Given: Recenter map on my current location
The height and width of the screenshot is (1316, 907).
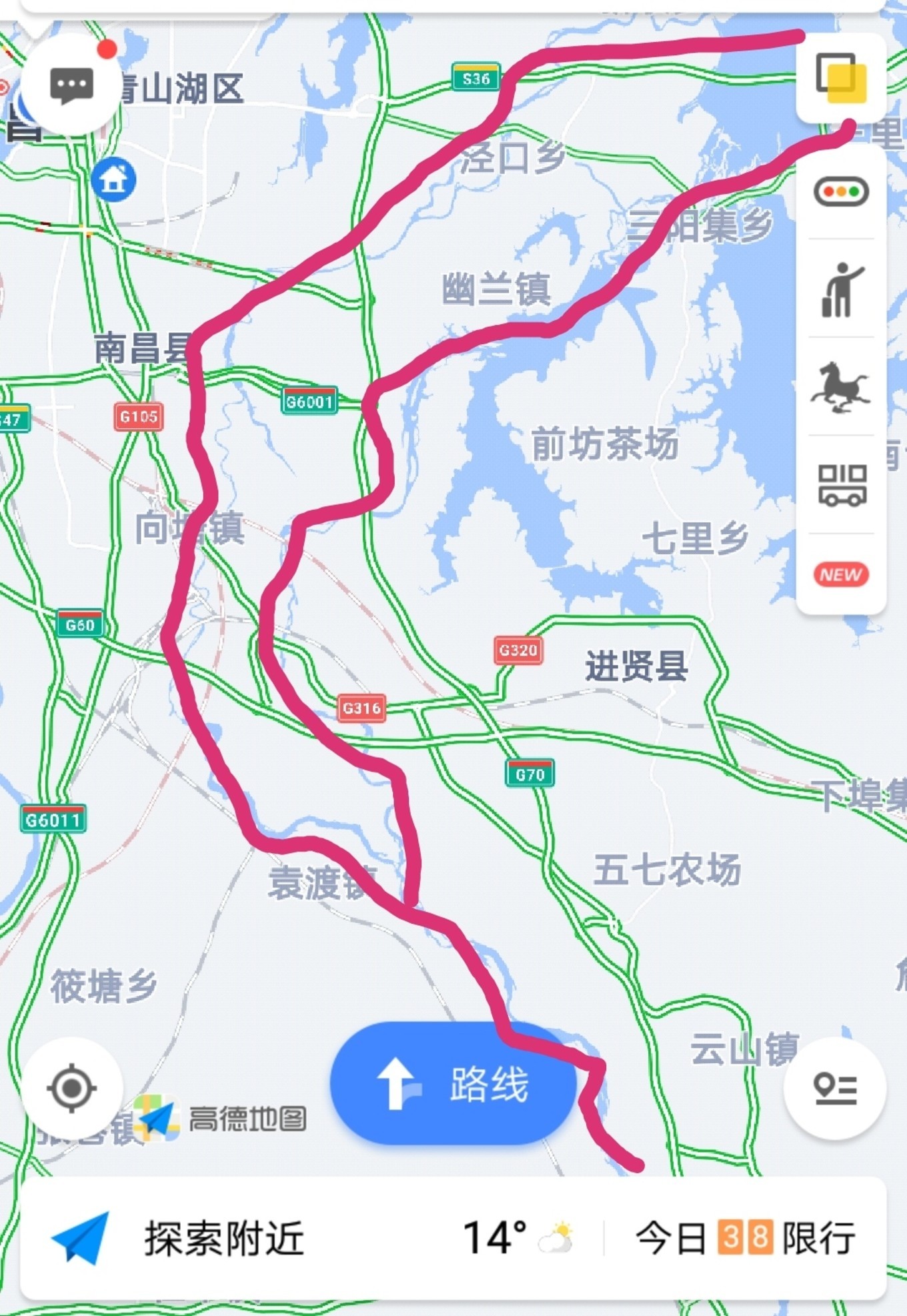Looking at the screenshot, I should [71, 1089].
